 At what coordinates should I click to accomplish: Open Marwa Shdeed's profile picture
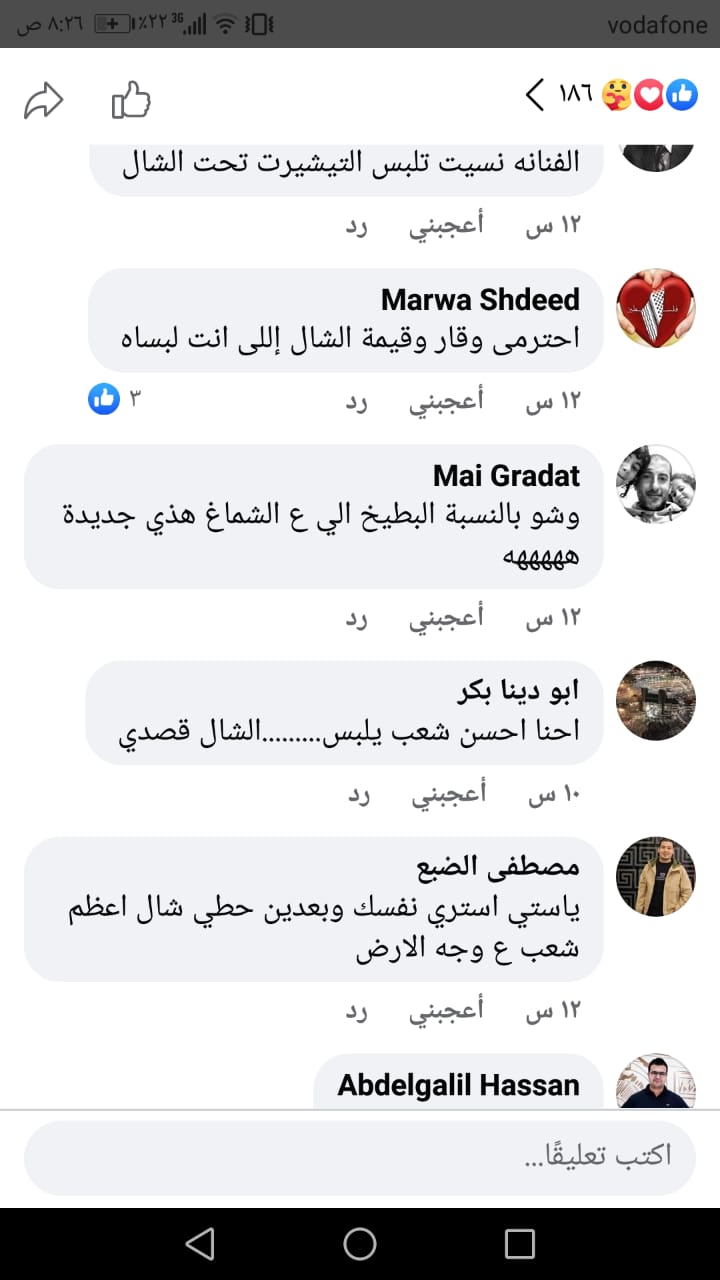(655, 309)
